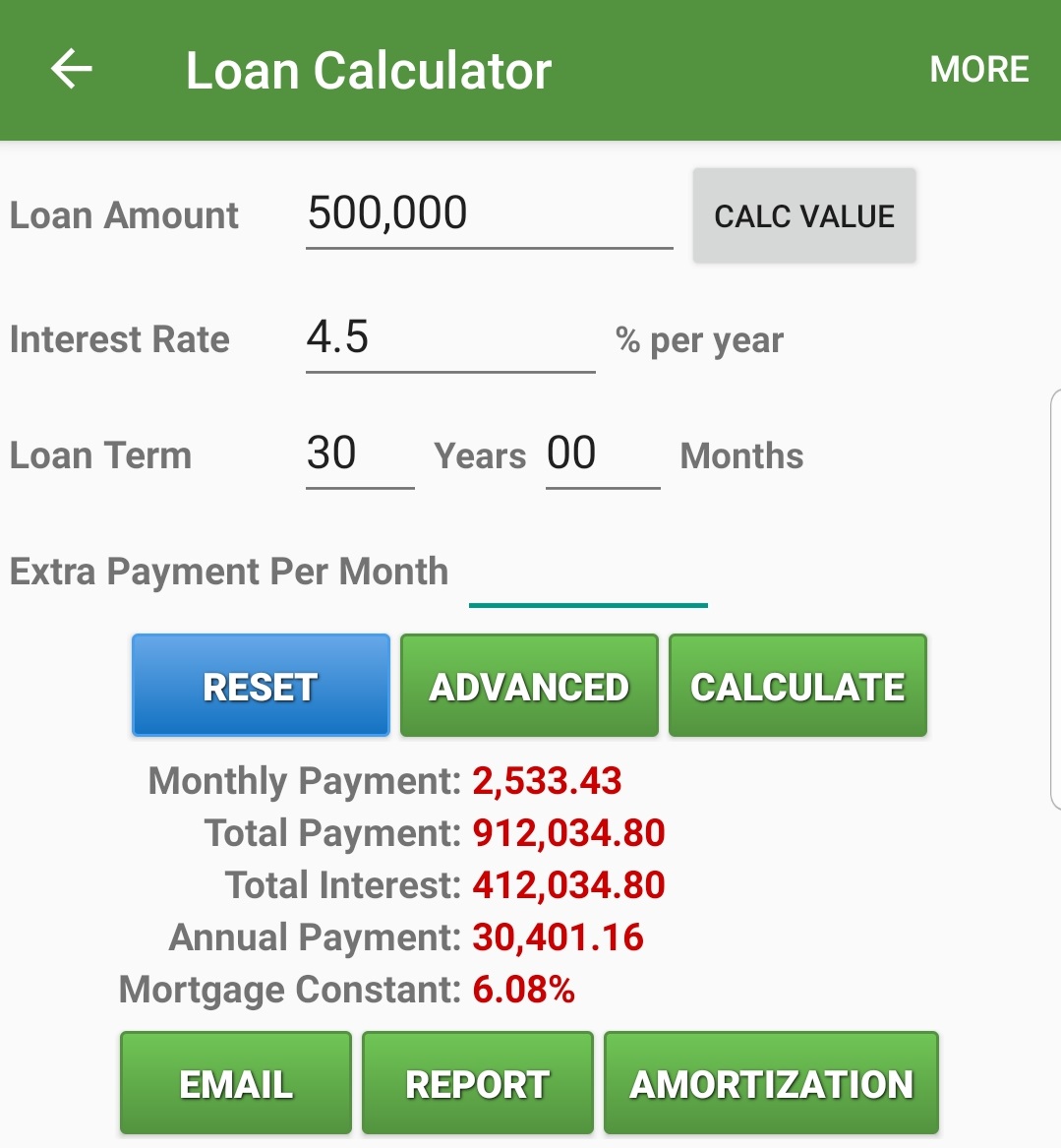Screen dimensions: 1061x1148
Task: Tap the CALC VALUE button
Action: pos(804,215)
